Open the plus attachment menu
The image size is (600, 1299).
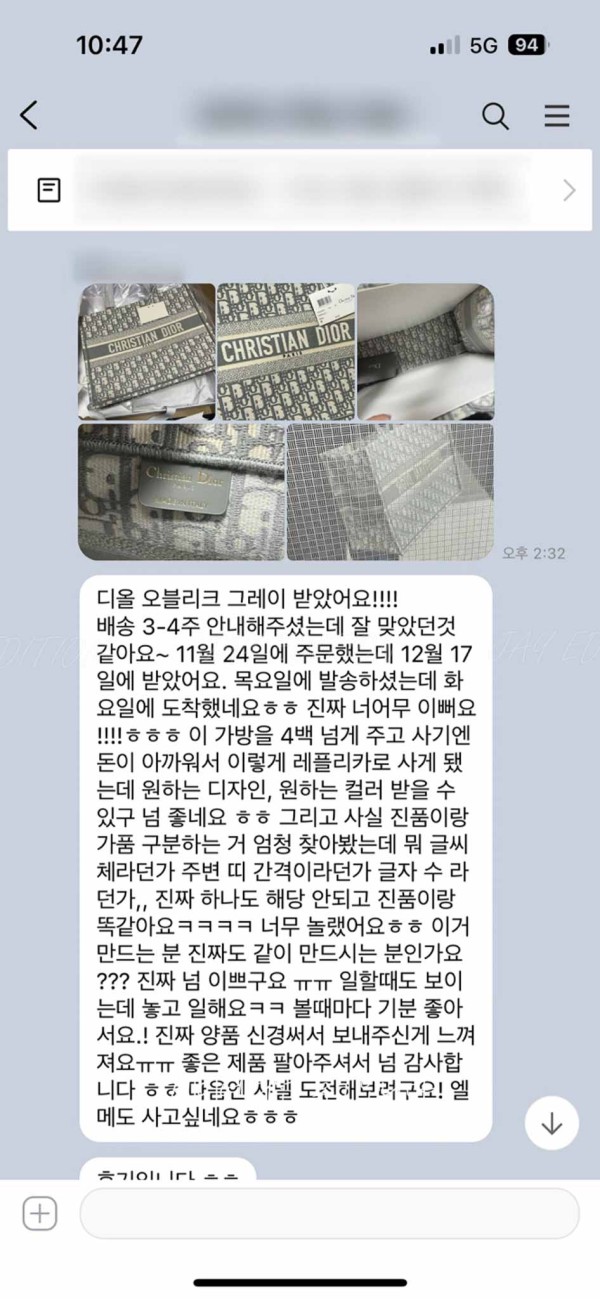point(40,1214)
